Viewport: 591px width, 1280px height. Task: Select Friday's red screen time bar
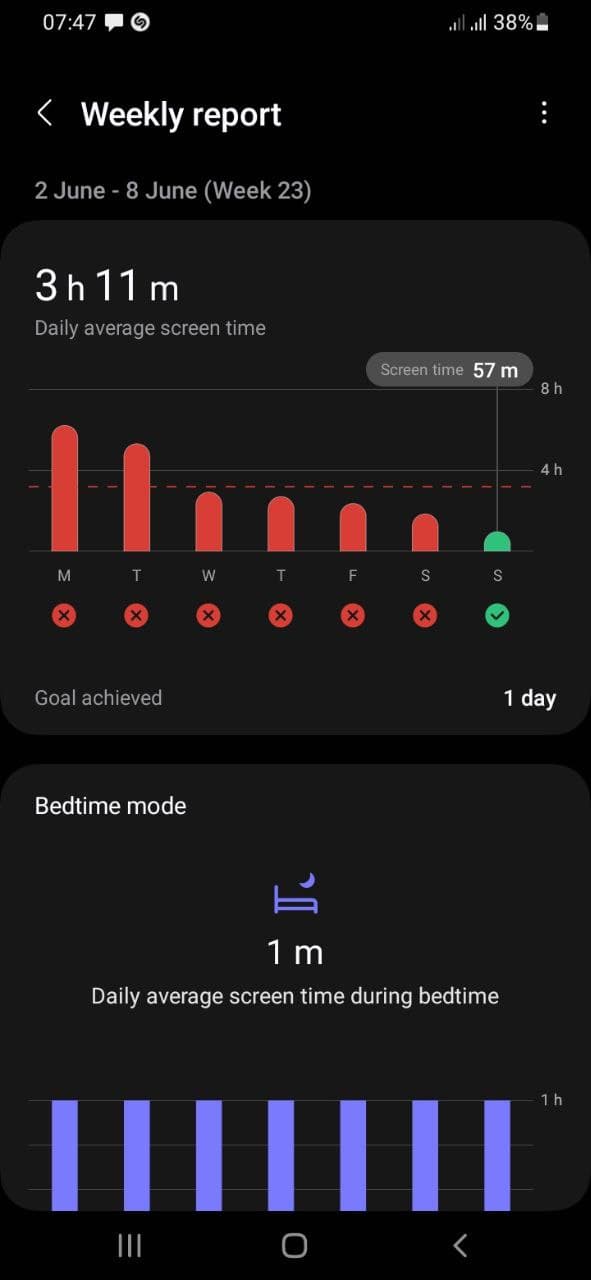coord(353,527)
